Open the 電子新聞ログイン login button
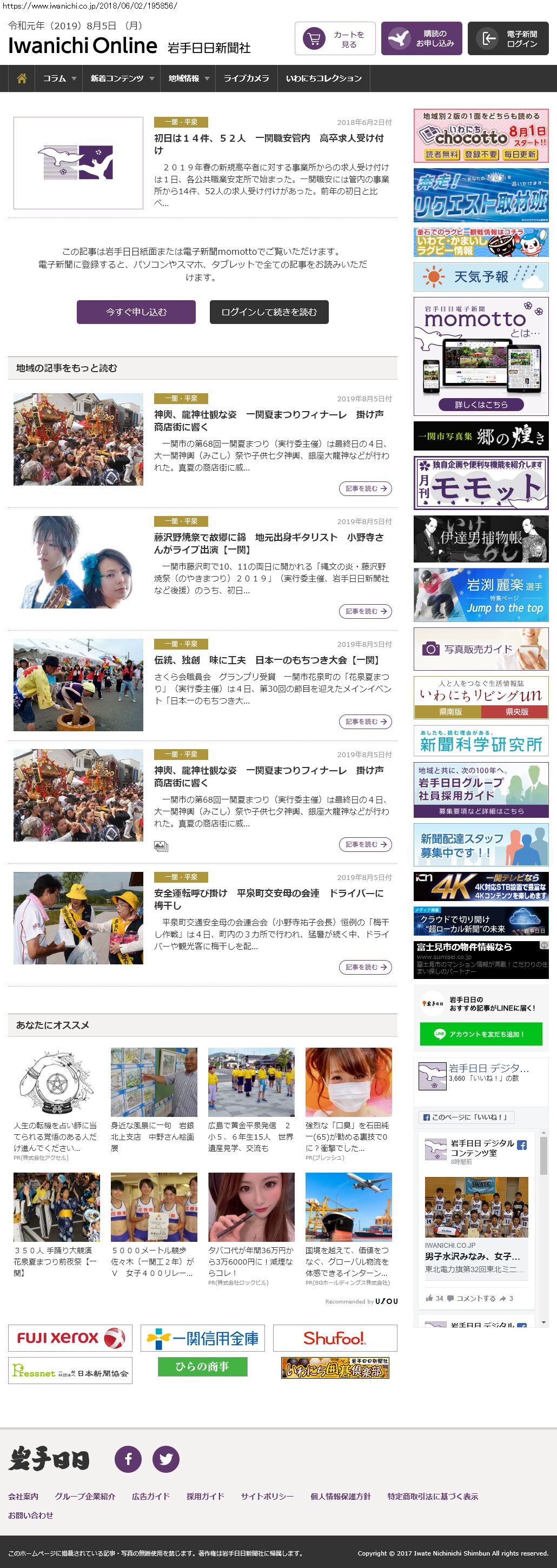The width and height of the screenshot is (557, 1568). point(508,39)
